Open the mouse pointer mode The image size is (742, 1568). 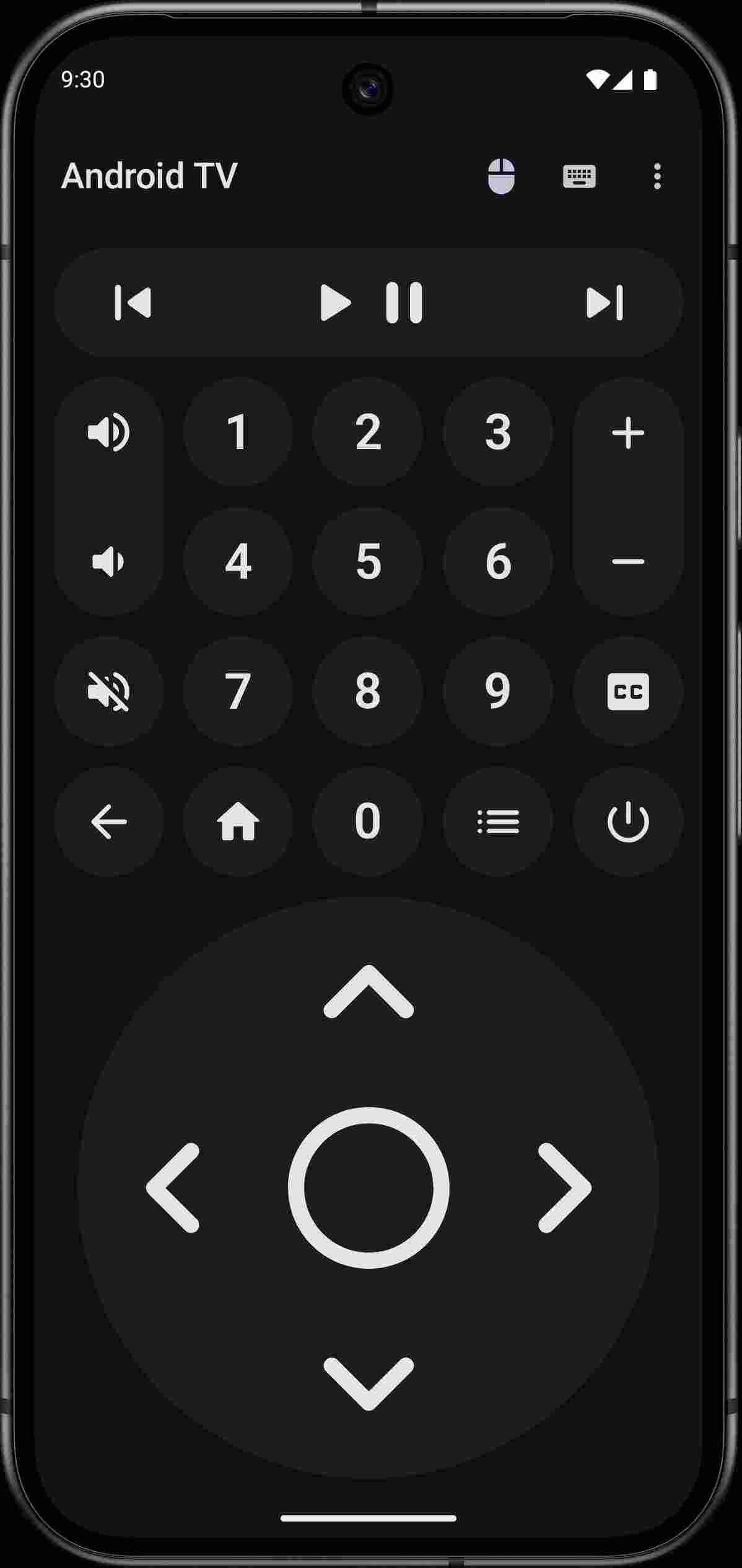pyautogui.click(x=501, y=178)
